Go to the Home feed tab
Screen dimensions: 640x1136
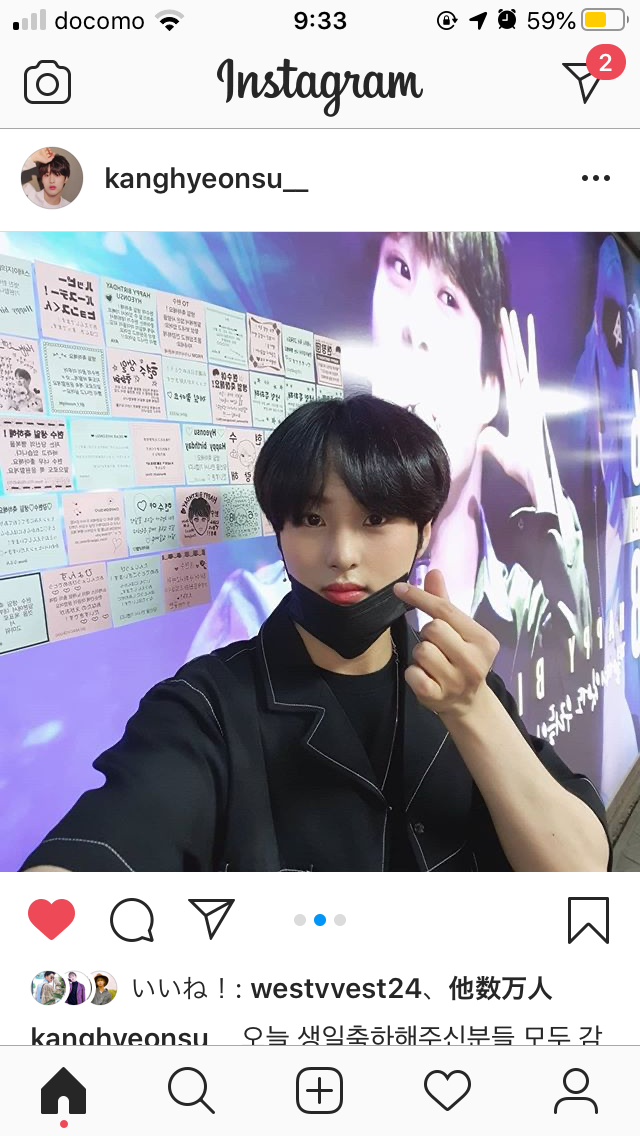64,1090
